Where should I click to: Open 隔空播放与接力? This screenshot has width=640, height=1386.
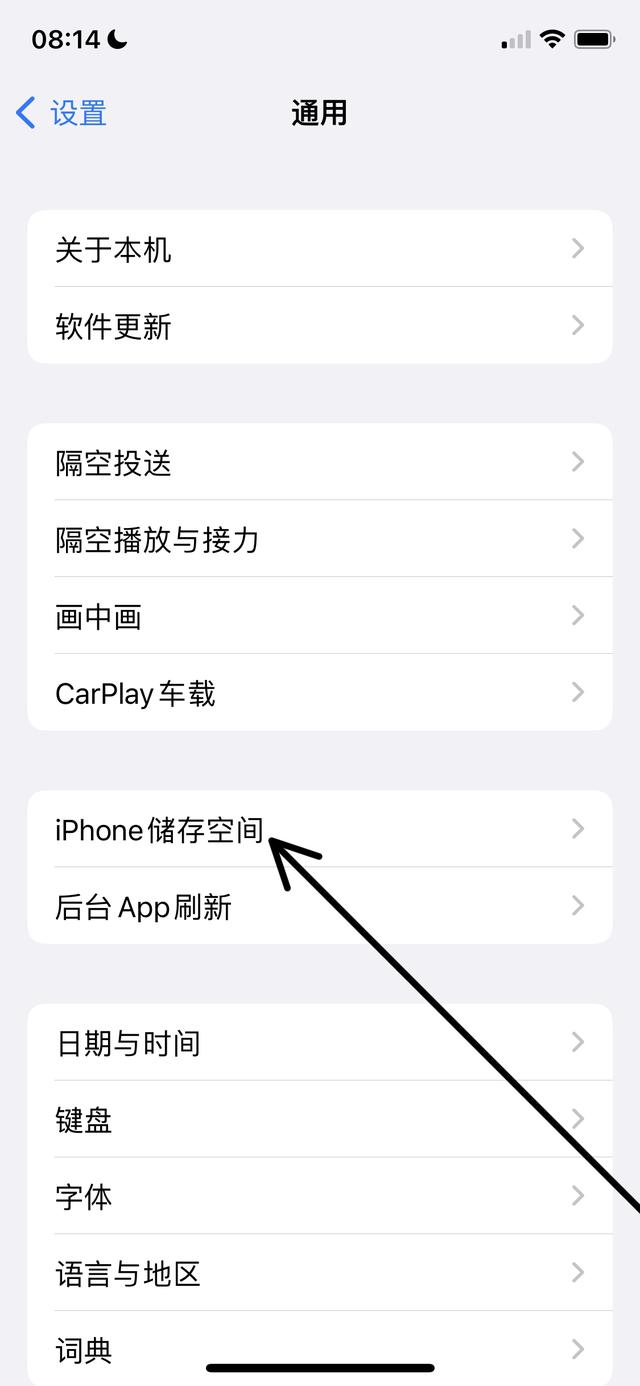pyautogui.click(x=320, y=539)
